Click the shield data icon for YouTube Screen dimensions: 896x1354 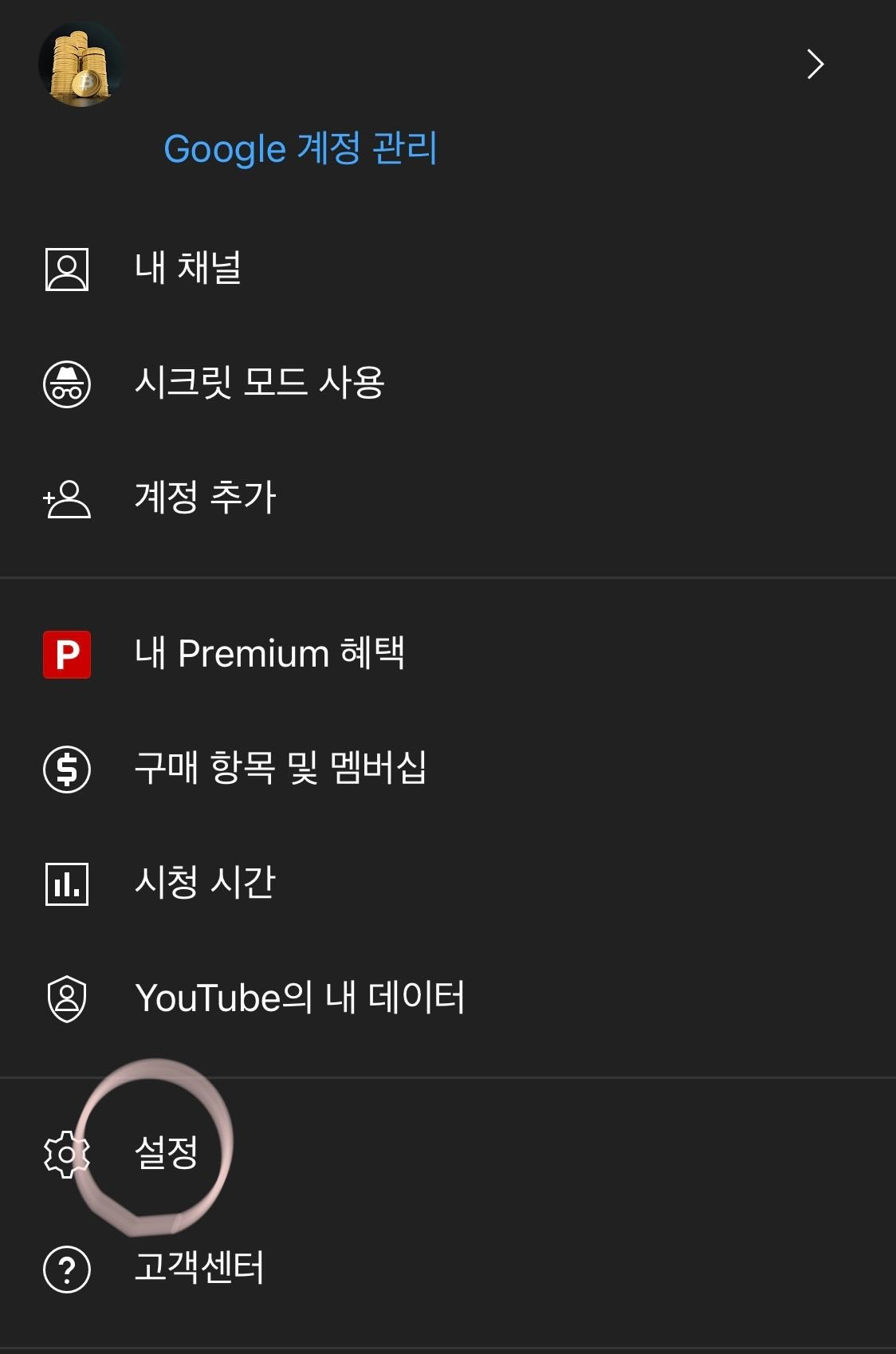point(68,997)
